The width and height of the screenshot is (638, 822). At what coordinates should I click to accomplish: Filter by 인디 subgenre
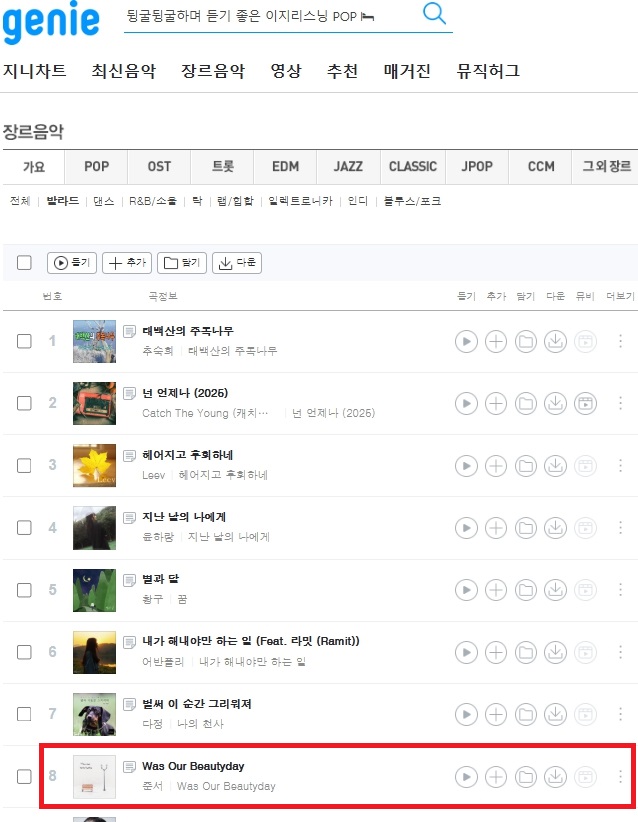358,201
